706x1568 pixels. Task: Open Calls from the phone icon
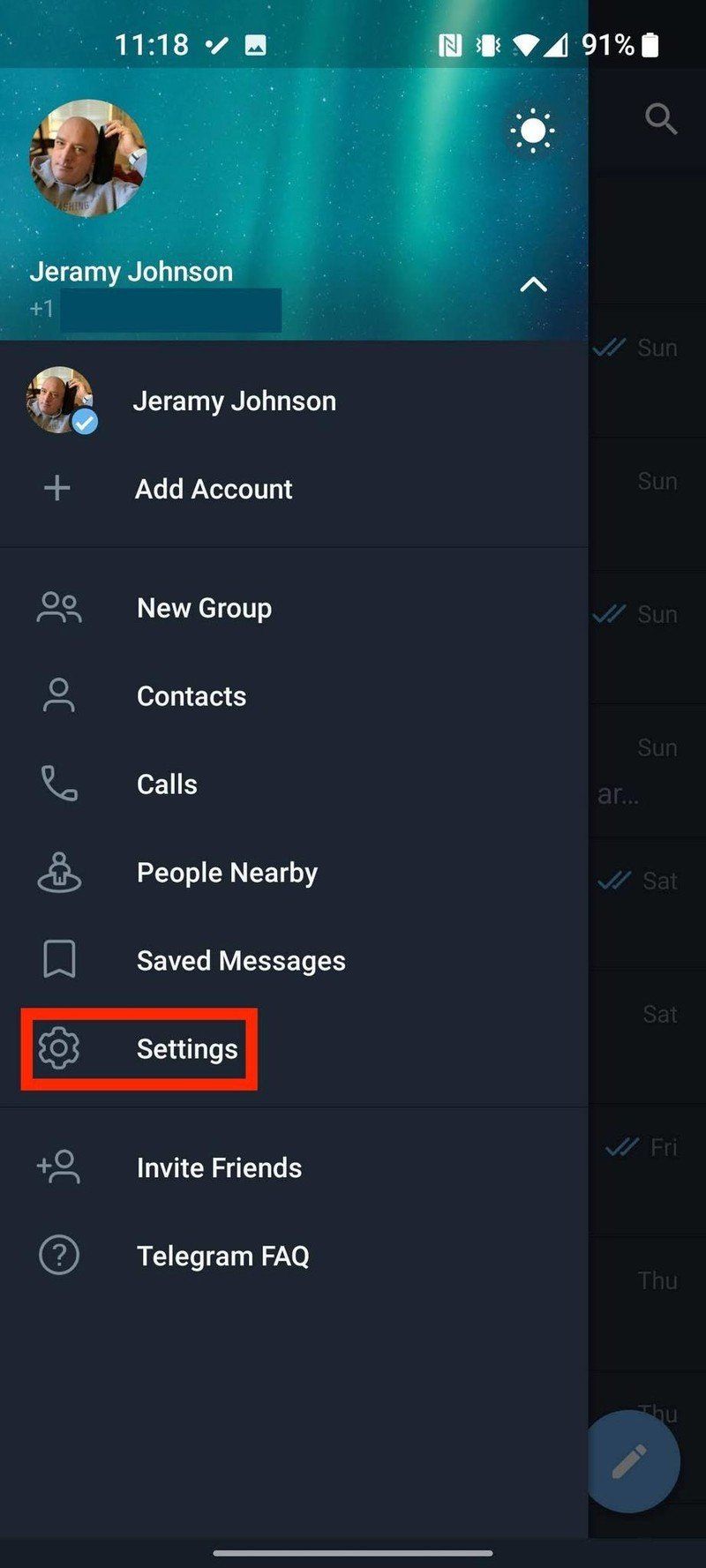pos(57,784)
